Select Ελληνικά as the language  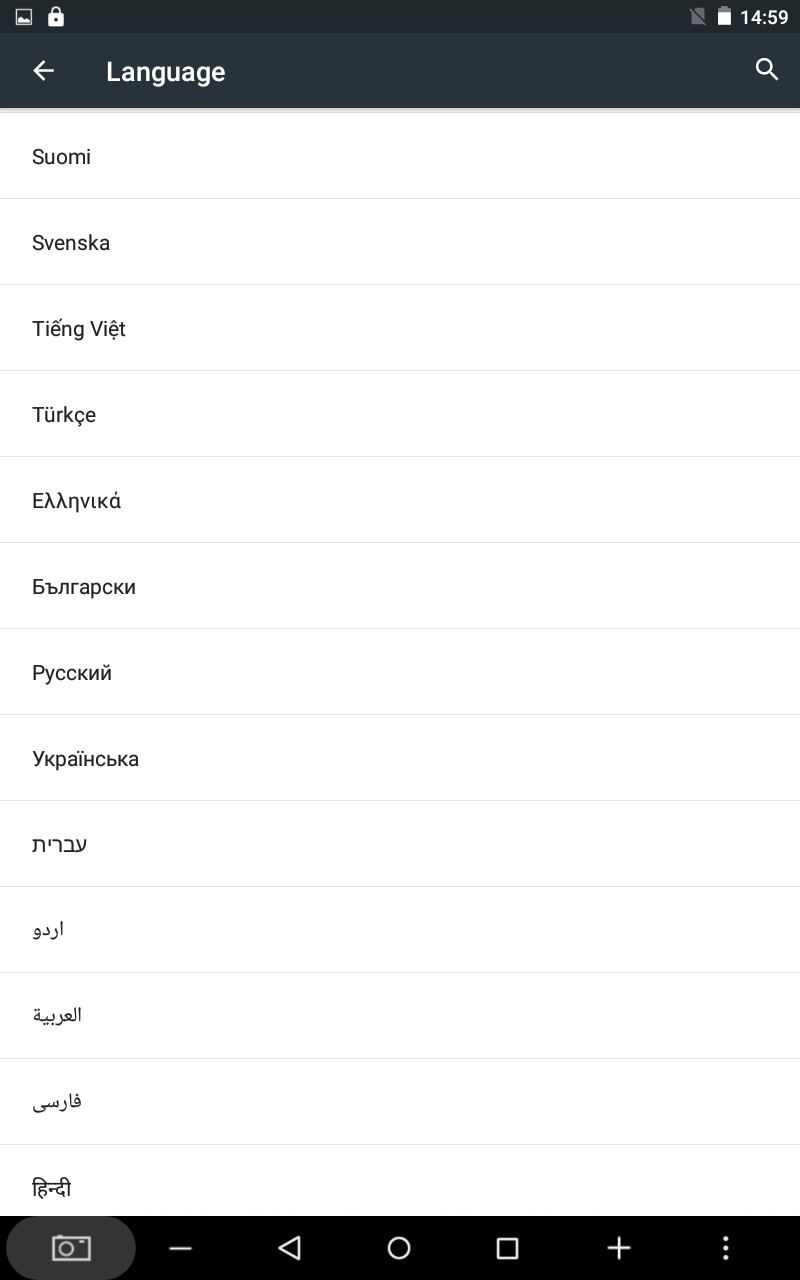pyautogui.click(x=400, y=500)
